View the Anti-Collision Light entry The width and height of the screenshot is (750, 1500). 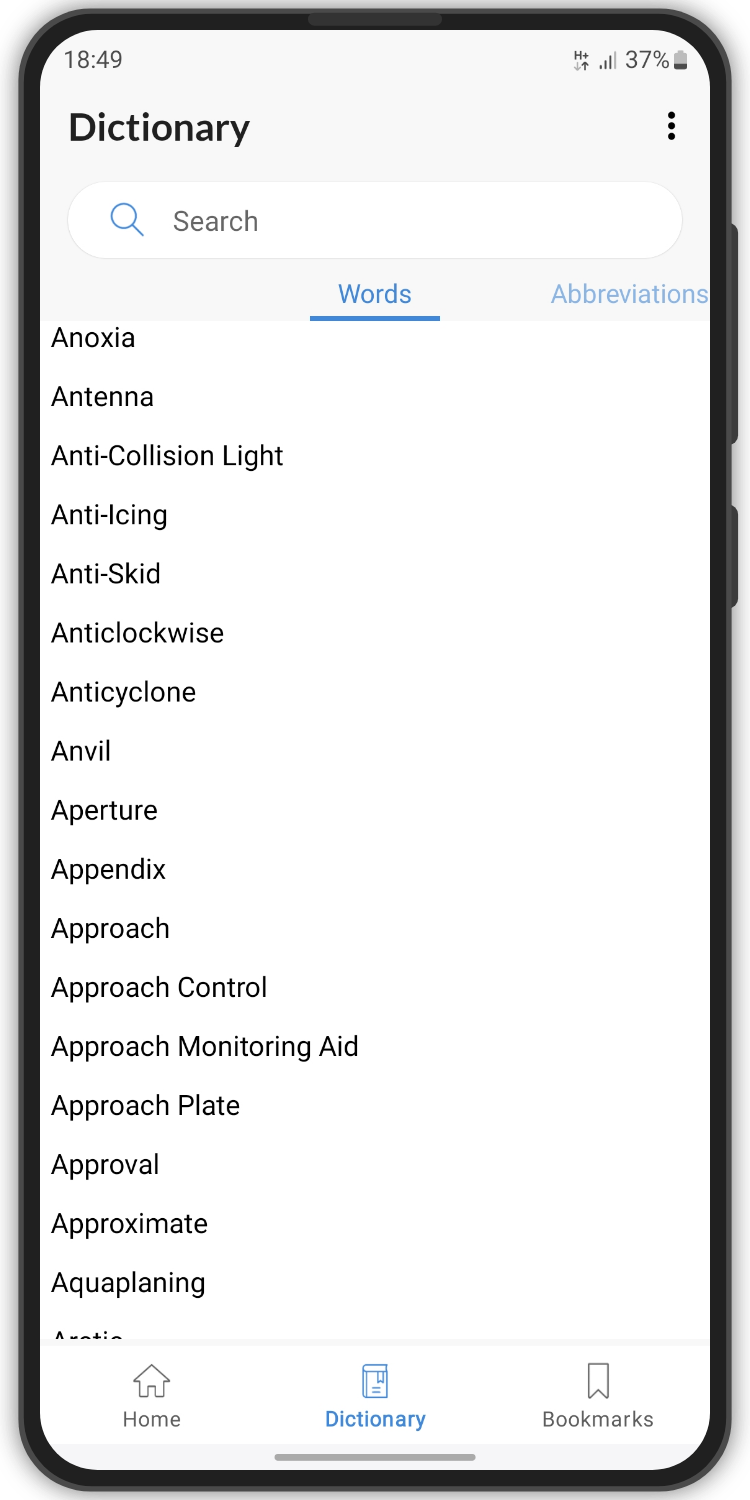coord(375,456)
